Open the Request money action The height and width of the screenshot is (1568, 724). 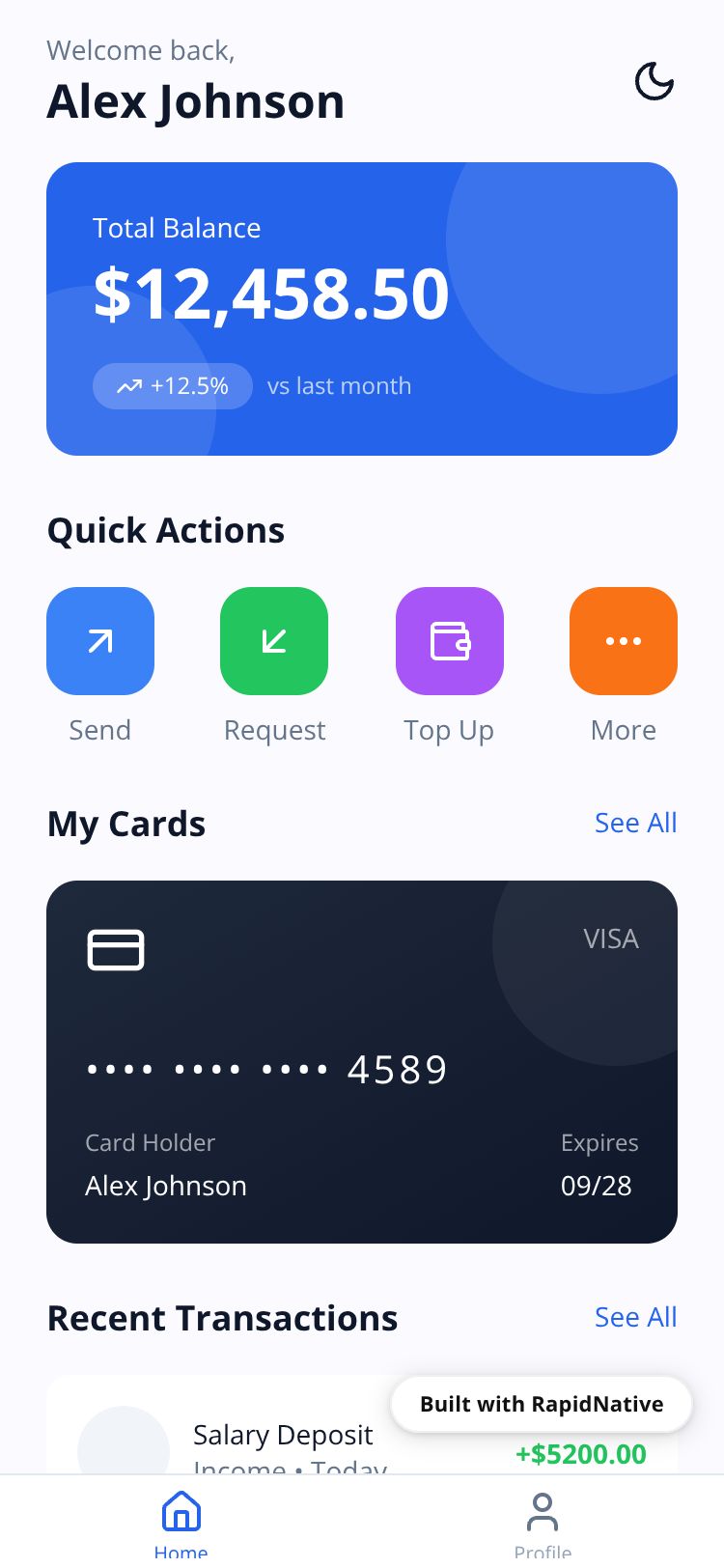[x=274, y=641]
